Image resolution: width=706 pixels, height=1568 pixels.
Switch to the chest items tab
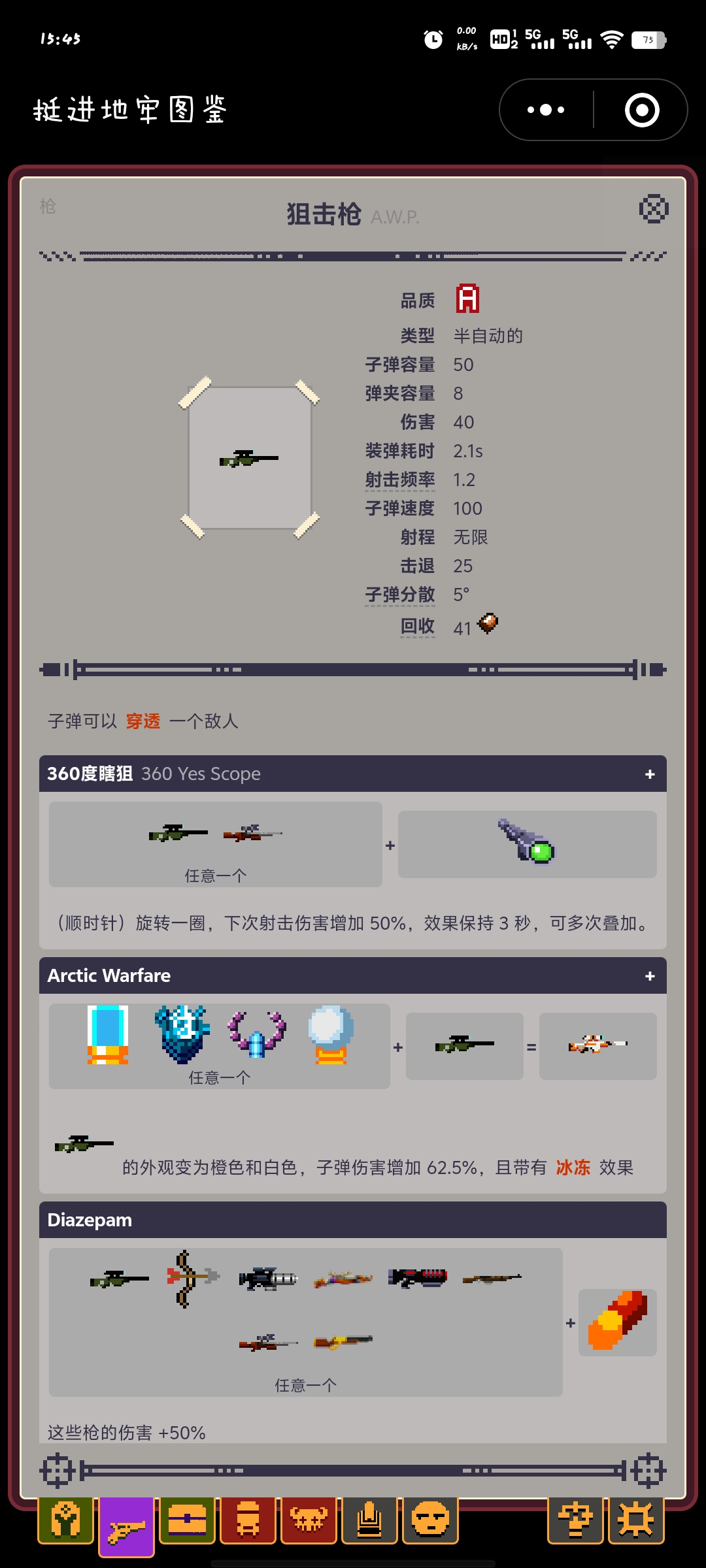[187, 1520]
